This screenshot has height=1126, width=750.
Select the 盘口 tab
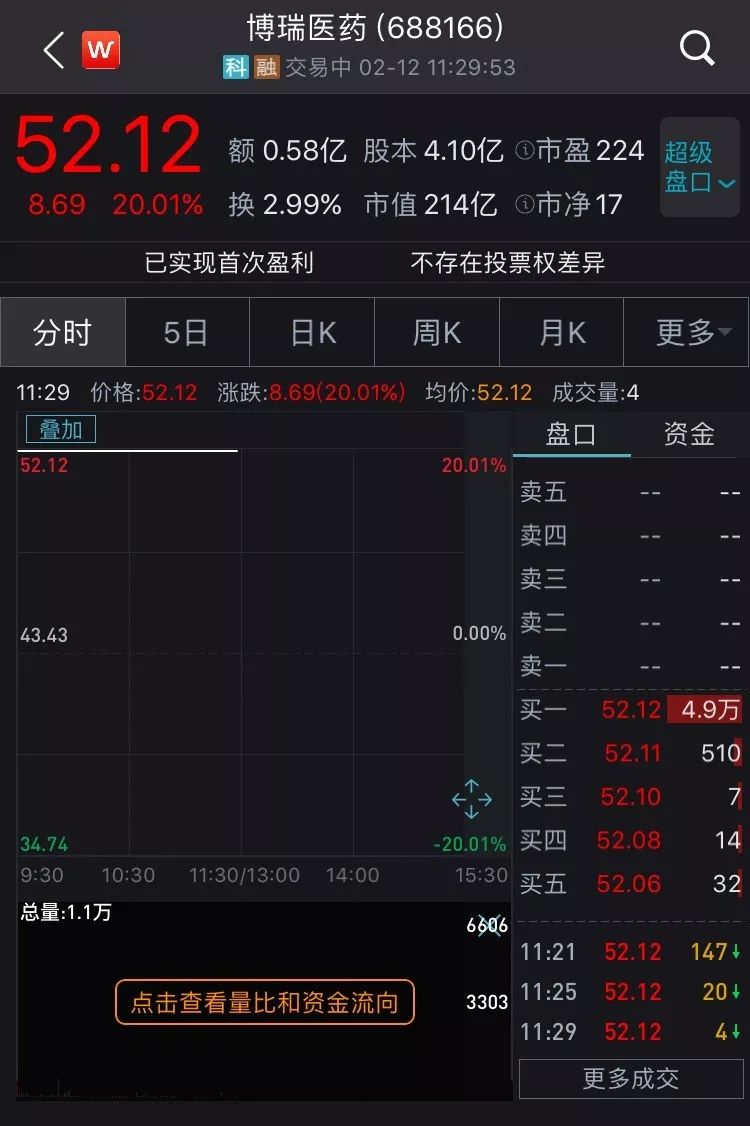pyautogui.click(x=571, y=434)
